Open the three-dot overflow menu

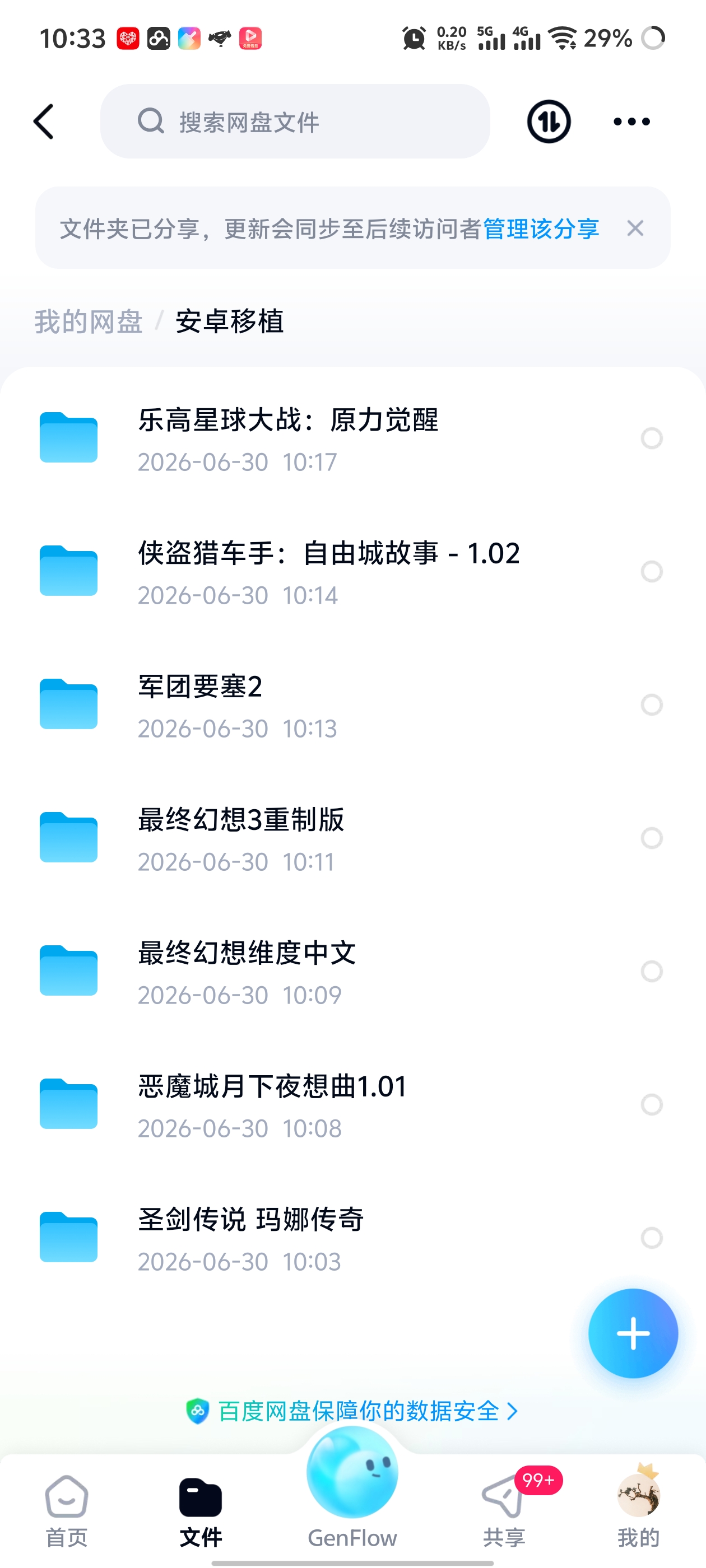631,122
